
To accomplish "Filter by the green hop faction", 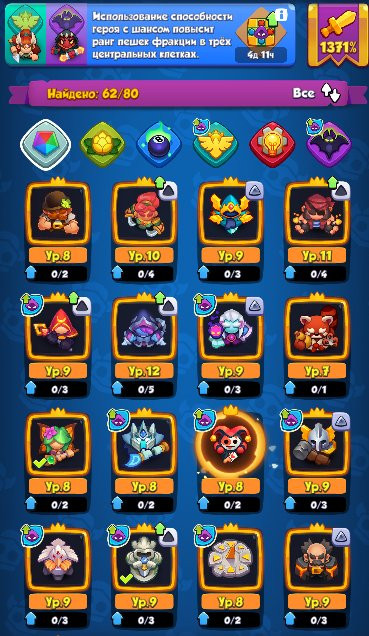I will click(x=103, y=144).
